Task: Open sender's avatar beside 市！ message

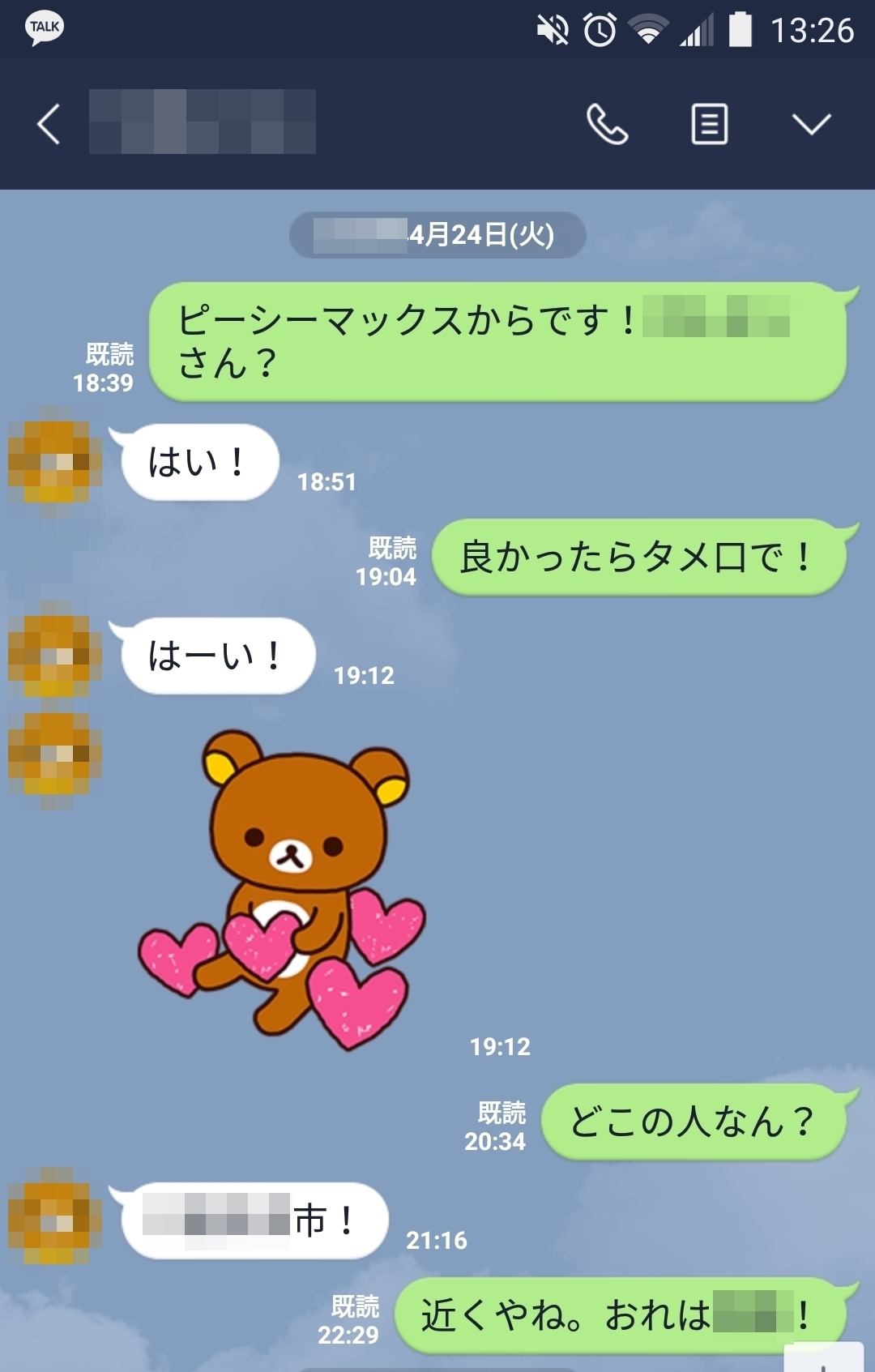Action: pos(54,1216)
